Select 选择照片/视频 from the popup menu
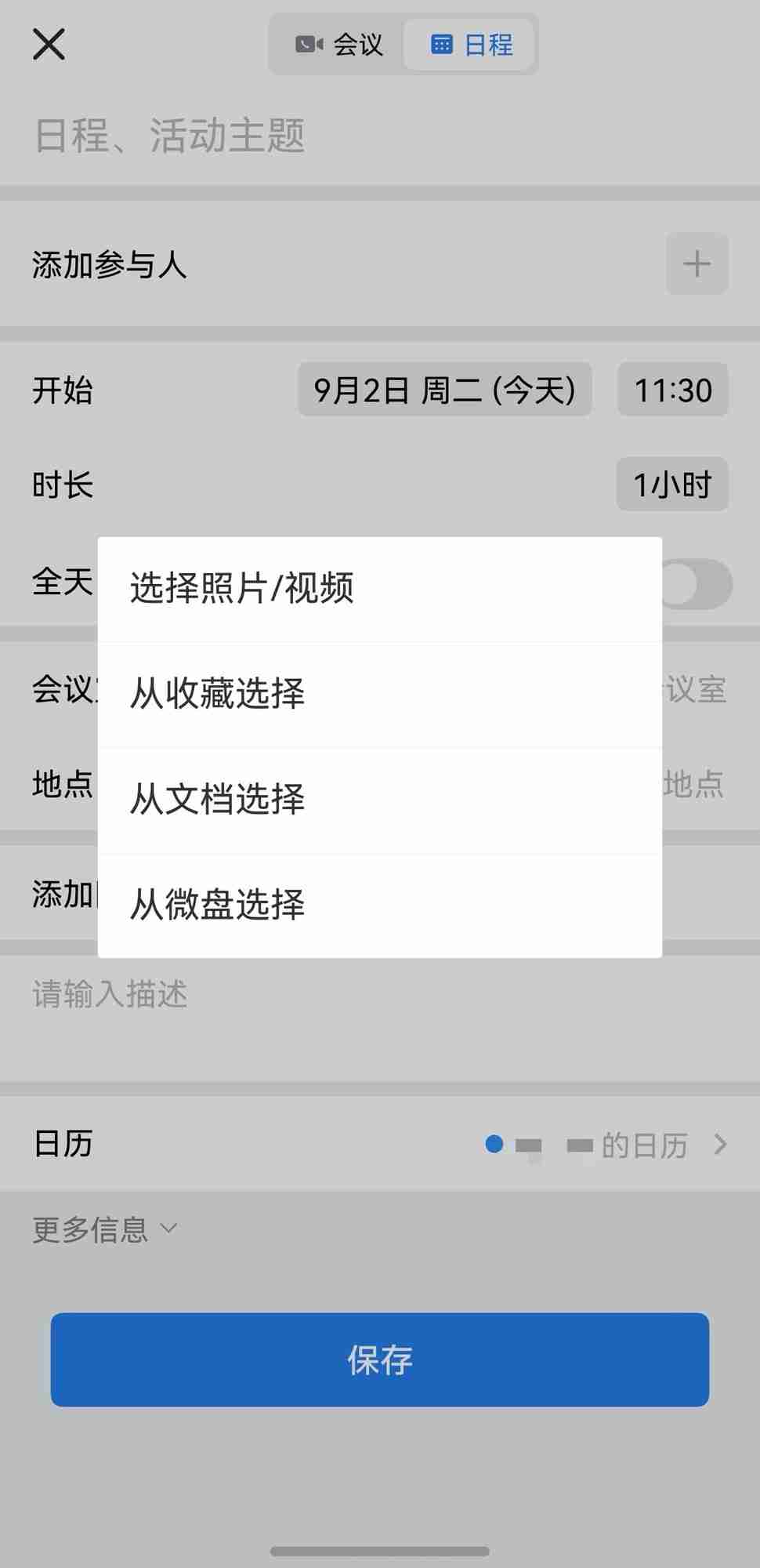Image resolution: width=760 pixels, height=1568 pixels. tap(241, 586)
